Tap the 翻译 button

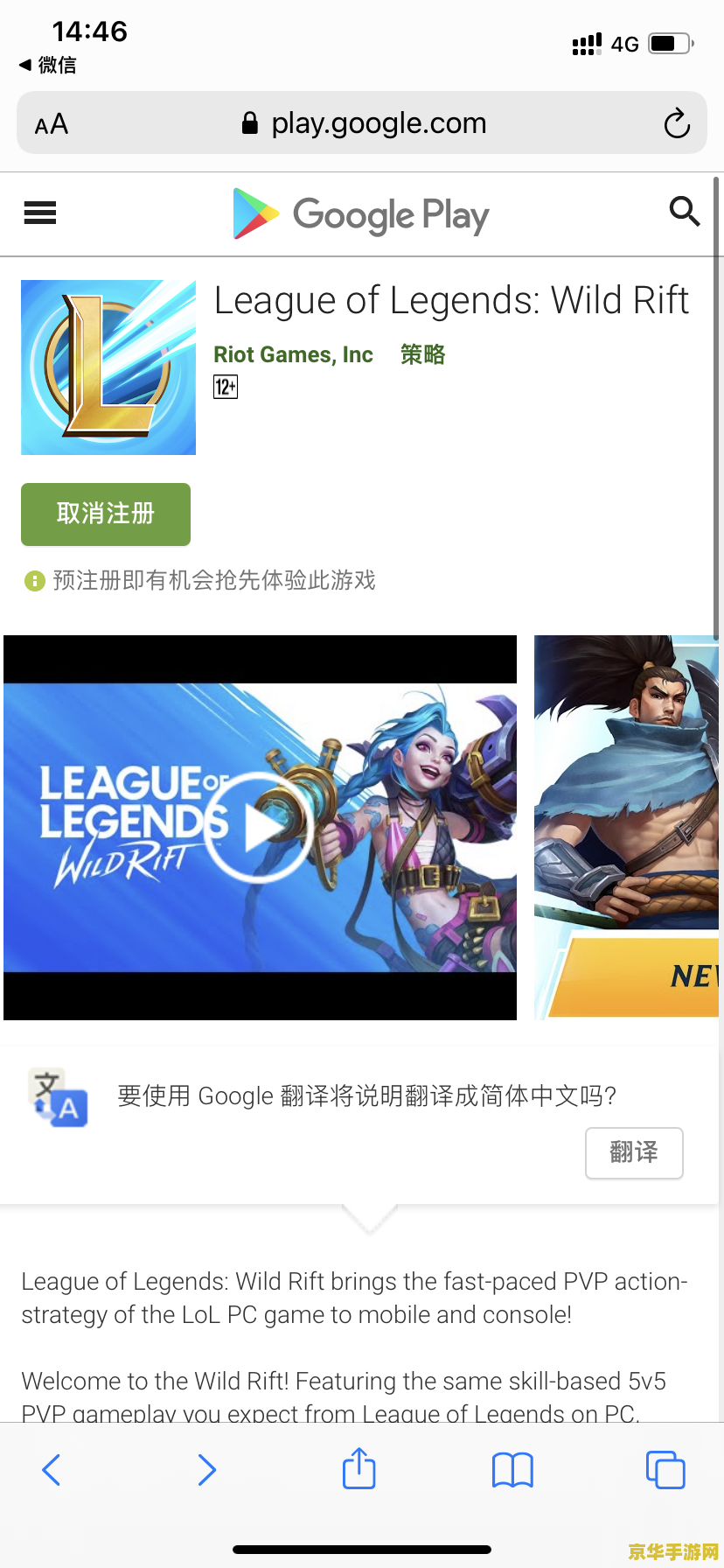tap(634, 1152)
